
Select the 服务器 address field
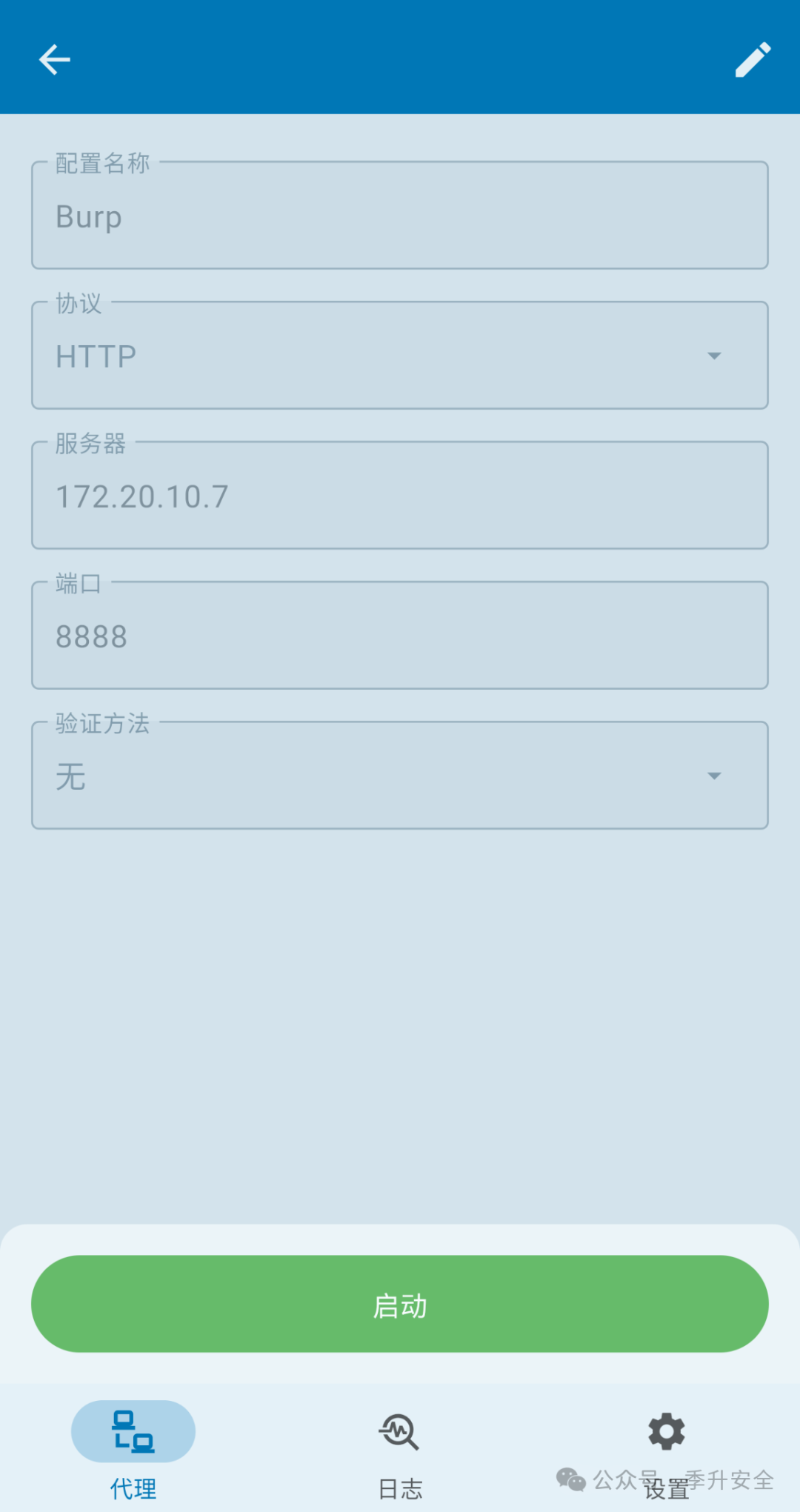pyautogui.click(x=400, y=496)
